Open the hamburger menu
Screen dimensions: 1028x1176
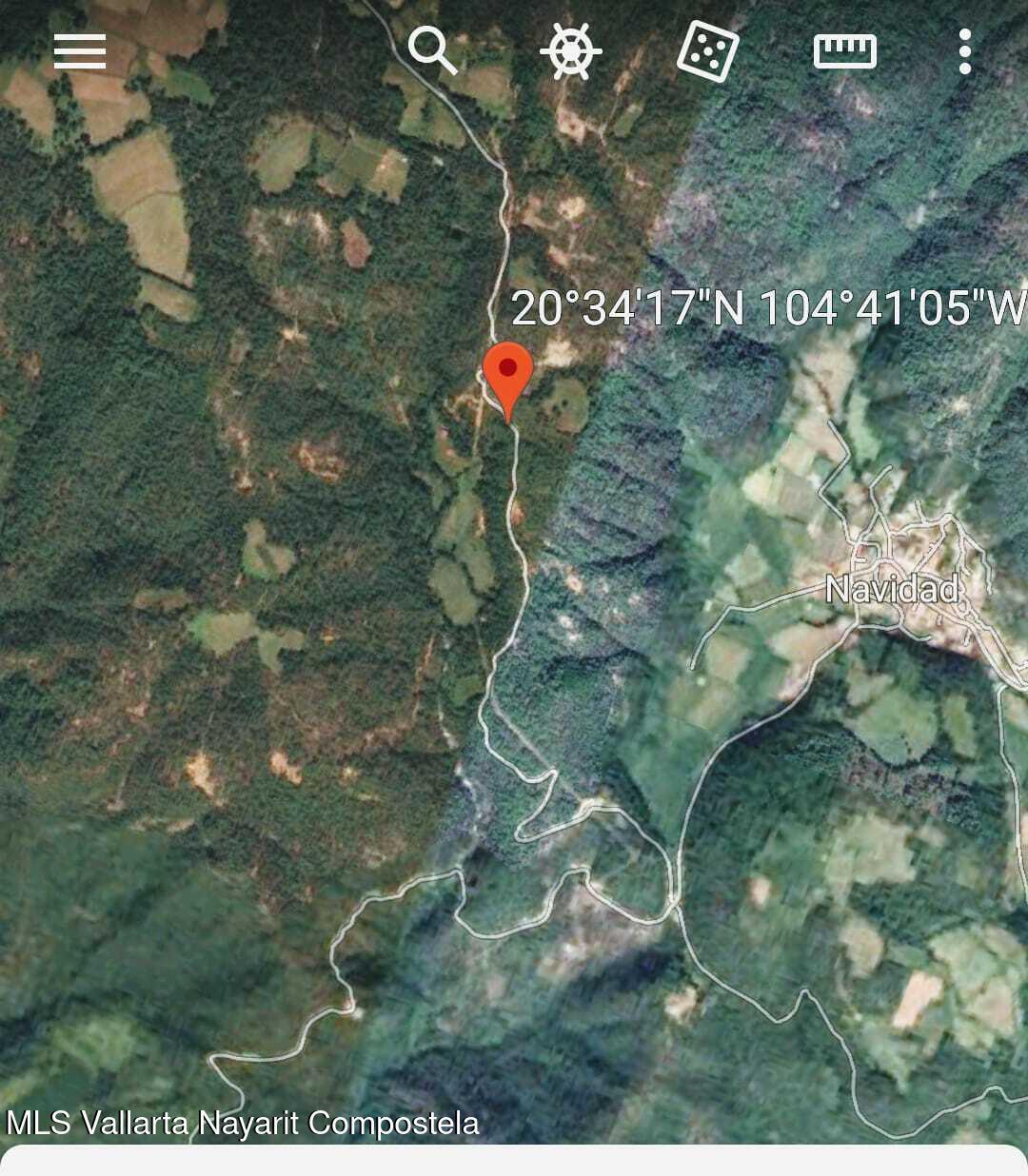pyautogui.click(x=80, y=51)
